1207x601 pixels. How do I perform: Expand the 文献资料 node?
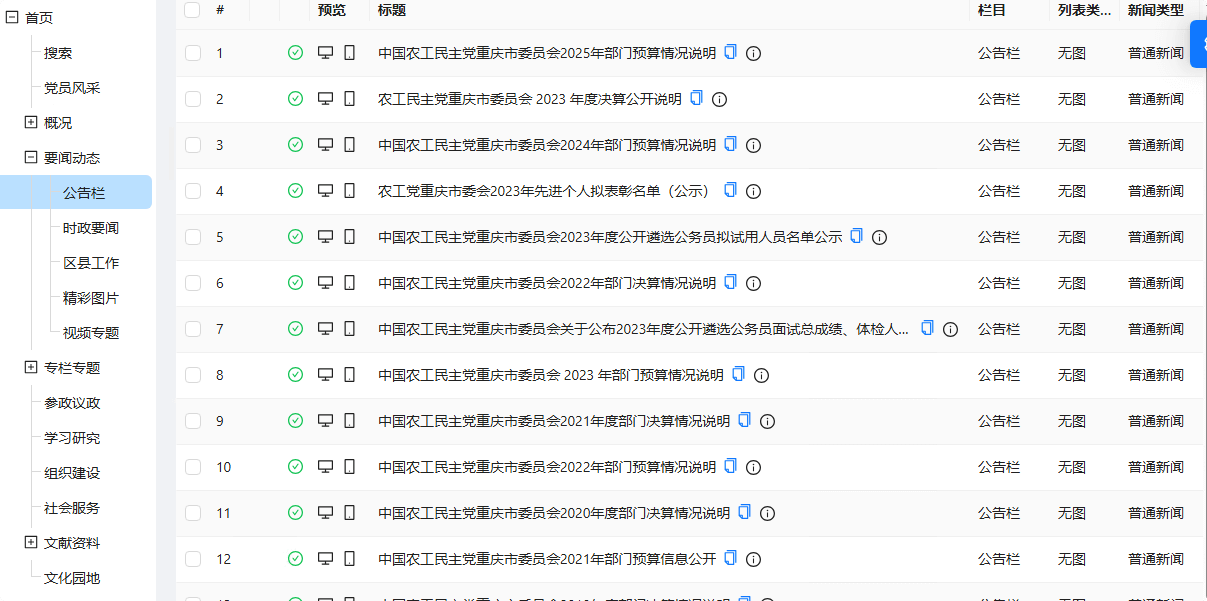[31, 542]
